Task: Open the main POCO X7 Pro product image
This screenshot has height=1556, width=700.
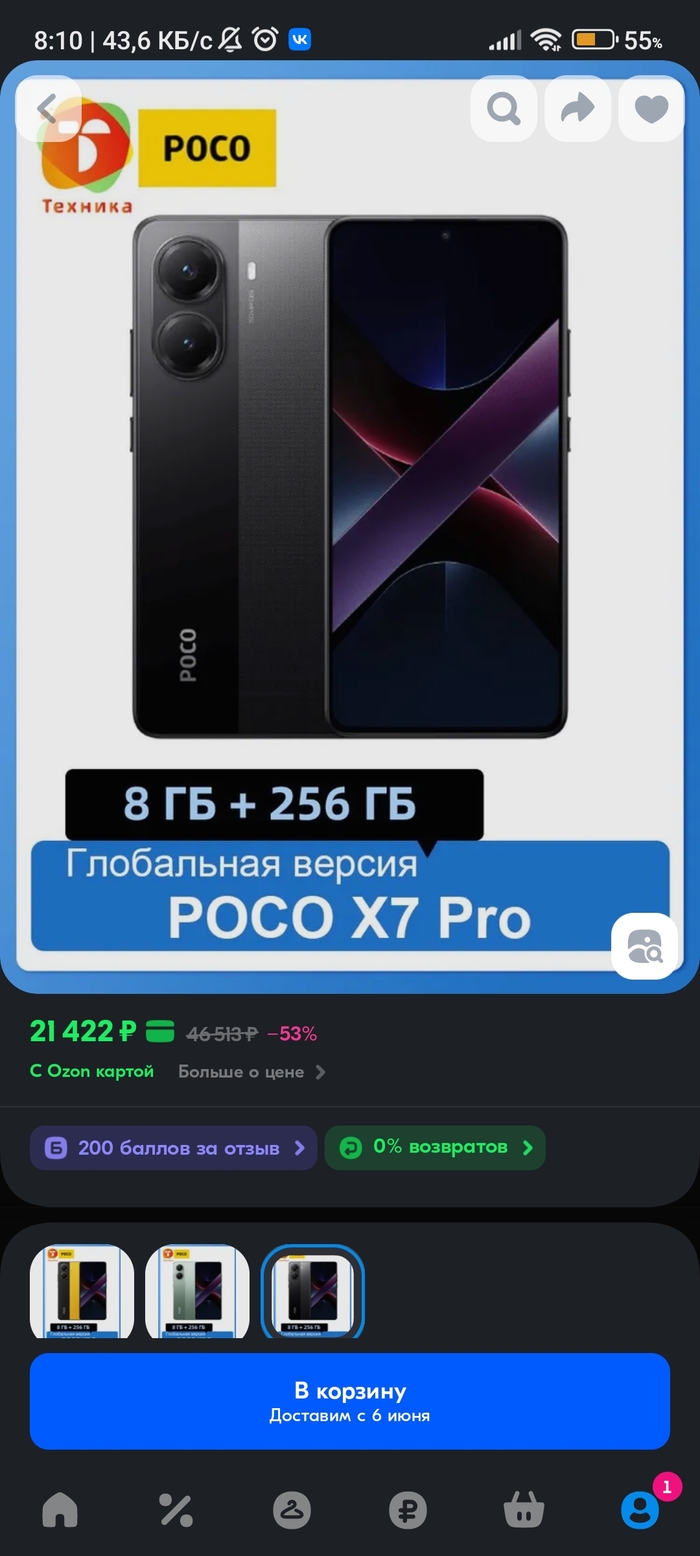Action: 350,480
